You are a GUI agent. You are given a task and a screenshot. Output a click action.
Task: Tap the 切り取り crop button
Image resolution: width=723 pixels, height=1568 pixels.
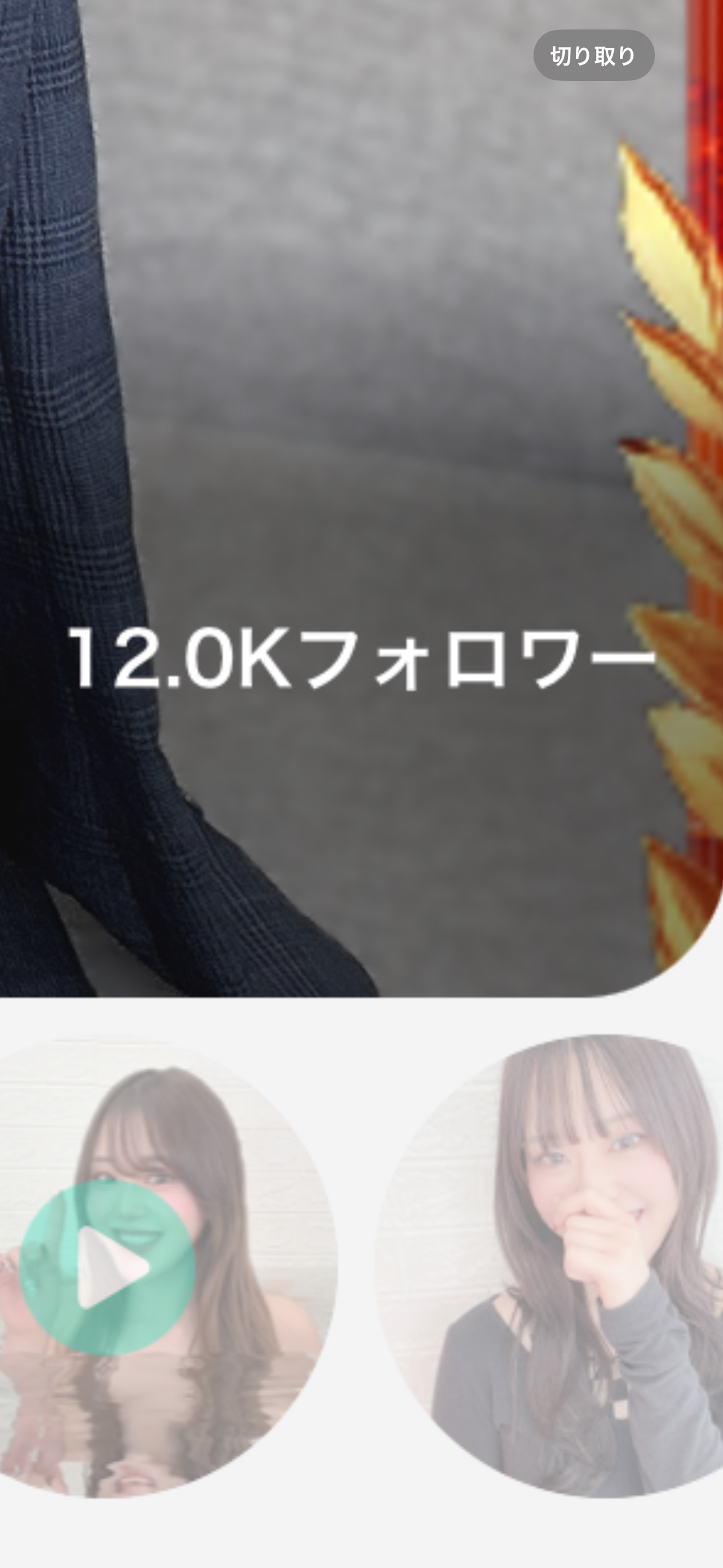[593, 56]
